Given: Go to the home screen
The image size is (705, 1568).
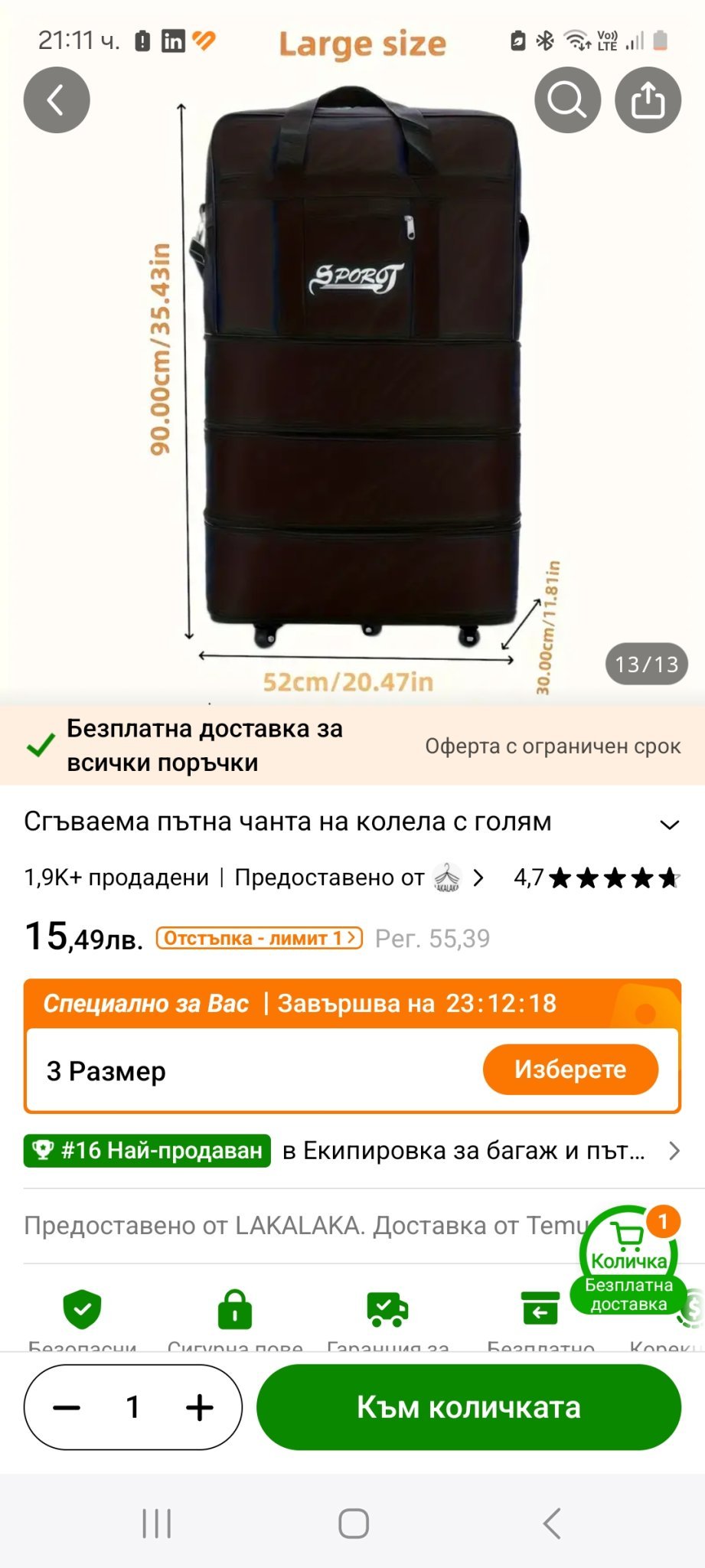Looking at the screenshot, I should (x=353, y=1524).
